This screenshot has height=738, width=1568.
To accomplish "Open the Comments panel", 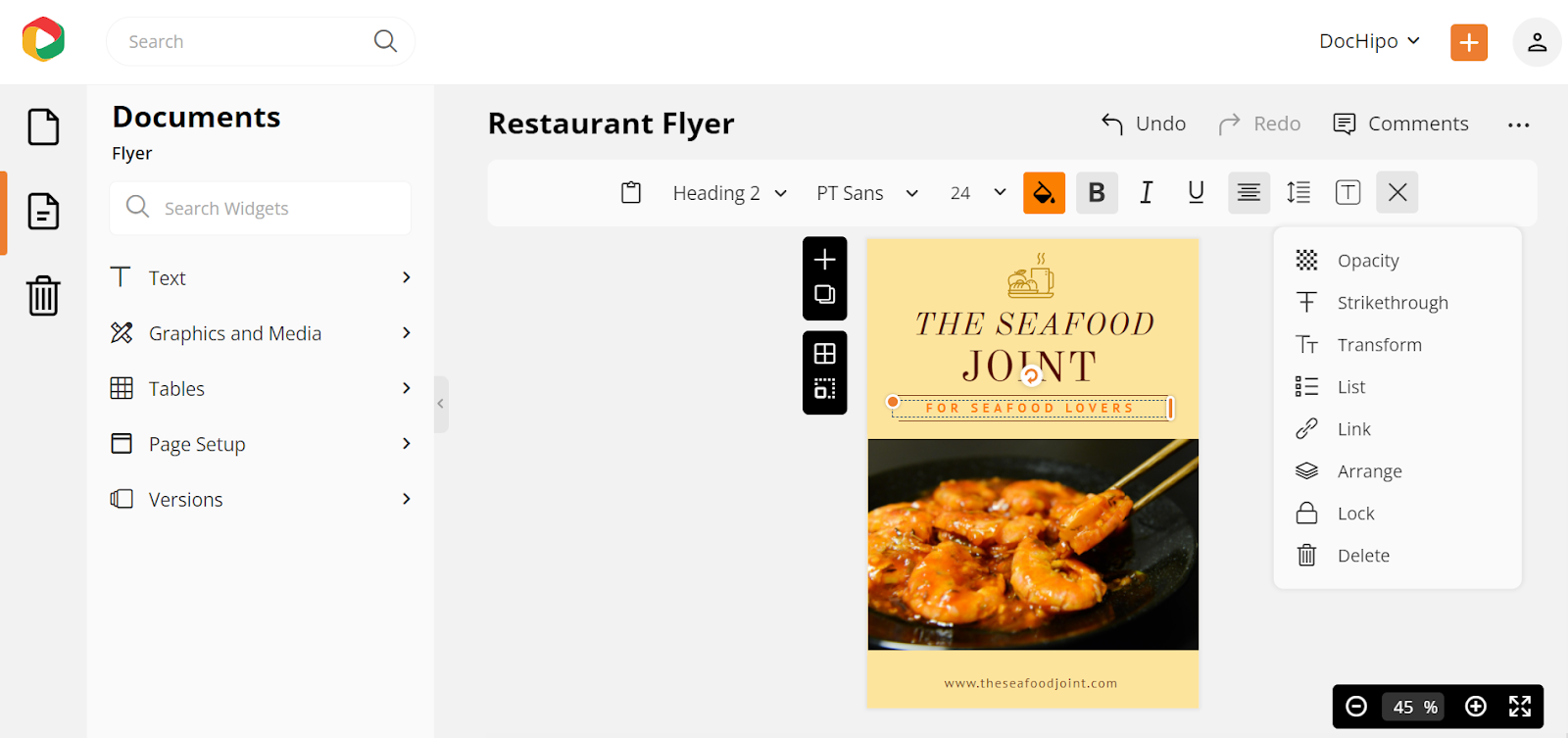I will pos(1400,123).
